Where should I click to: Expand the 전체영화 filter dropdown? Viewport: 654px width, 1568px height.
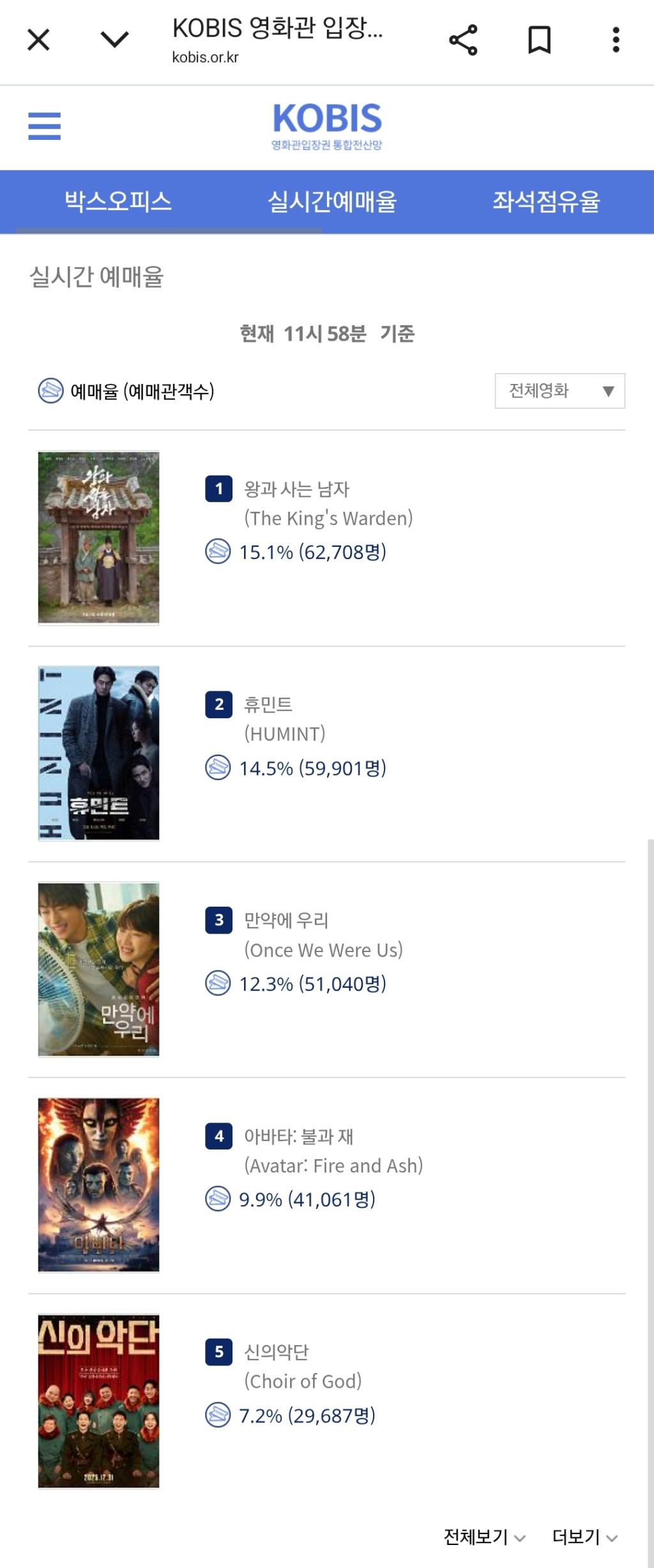(559, 390)
